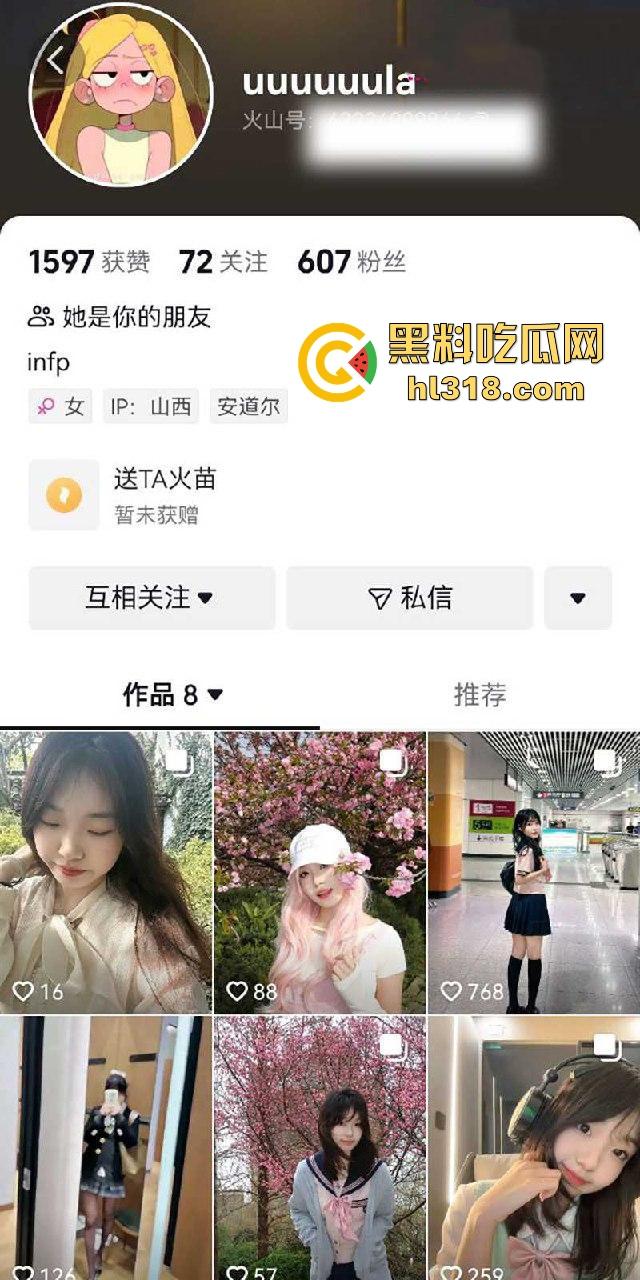Open the 互相关注 follow dropdown
This screenshot has width=640, height=1280.
(x=151, y=598)
